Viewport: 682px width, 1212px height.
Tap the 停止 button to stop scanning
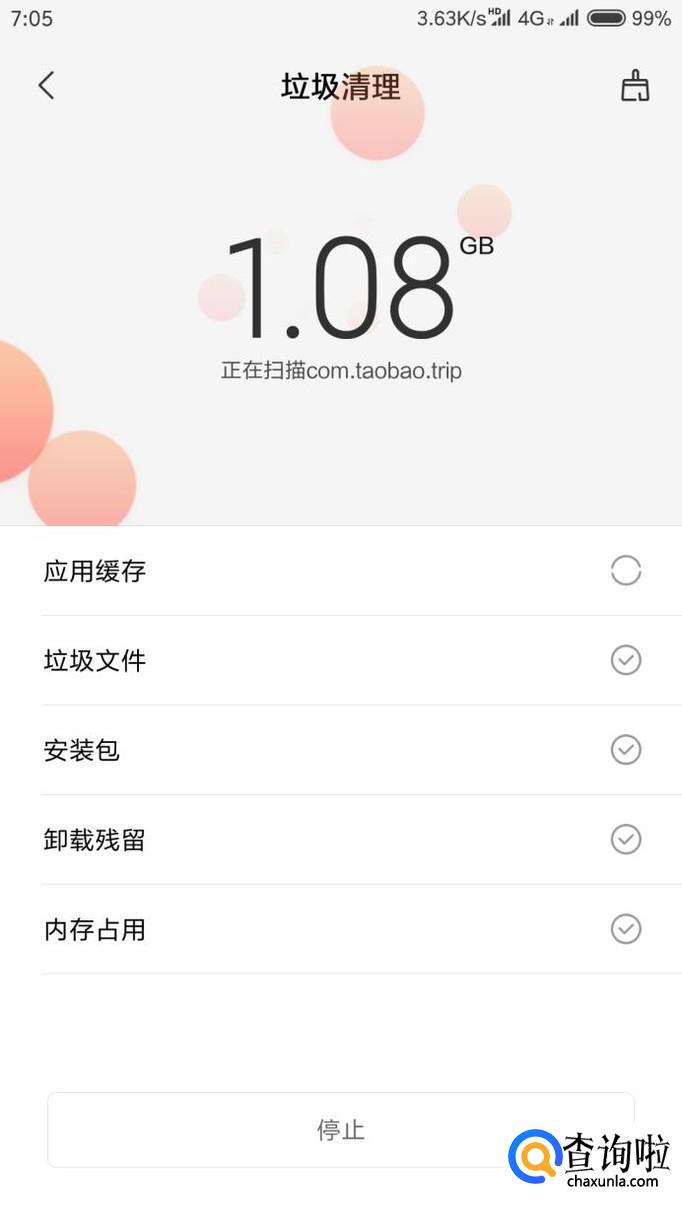tap(340, 1129)
